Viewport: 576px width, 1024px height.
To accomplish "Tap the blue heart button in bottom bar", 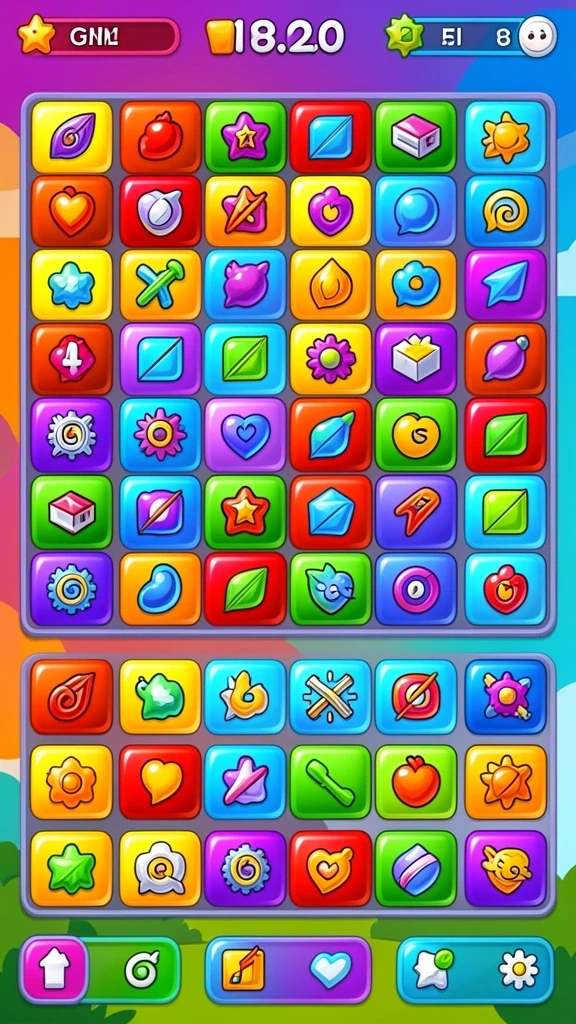I will click(x=330, y=969).
